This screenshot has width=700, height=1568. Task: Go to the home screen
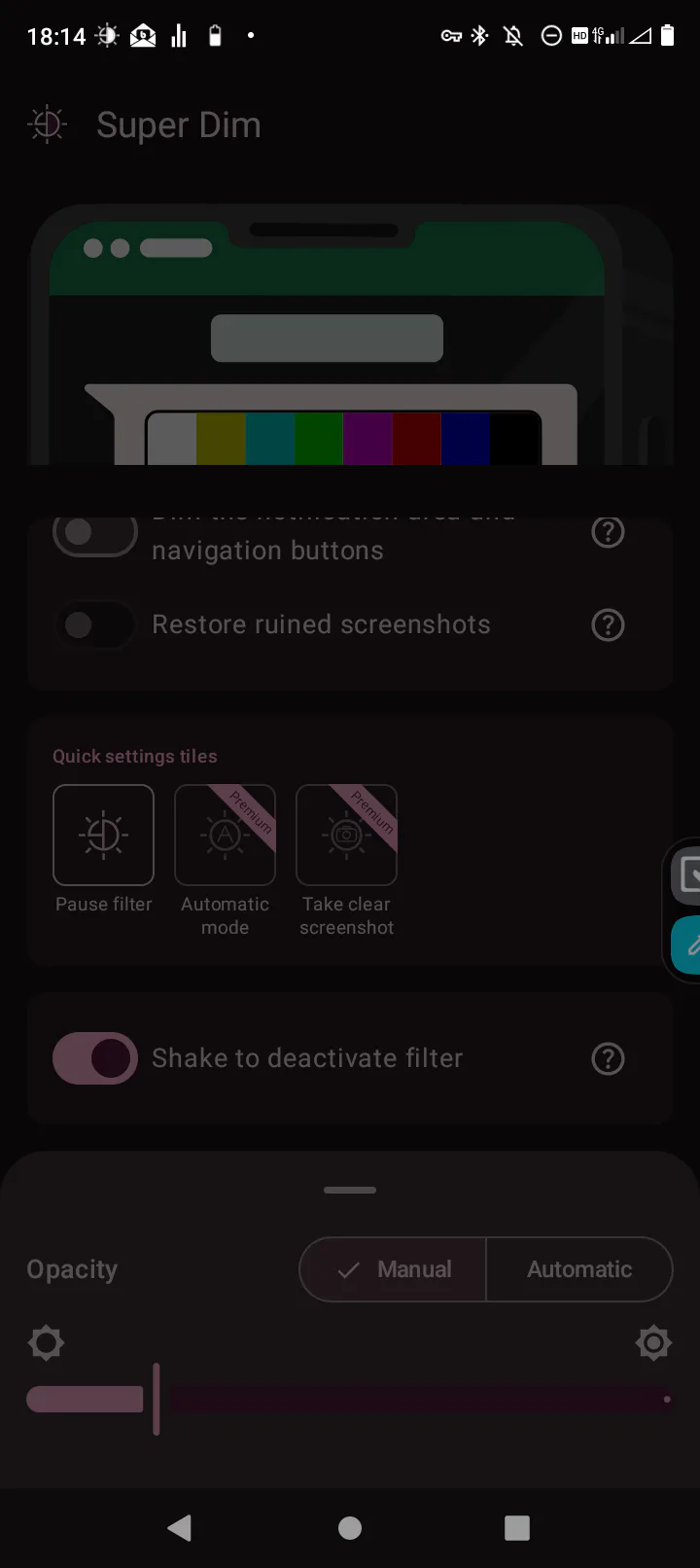pos(350,1528)
